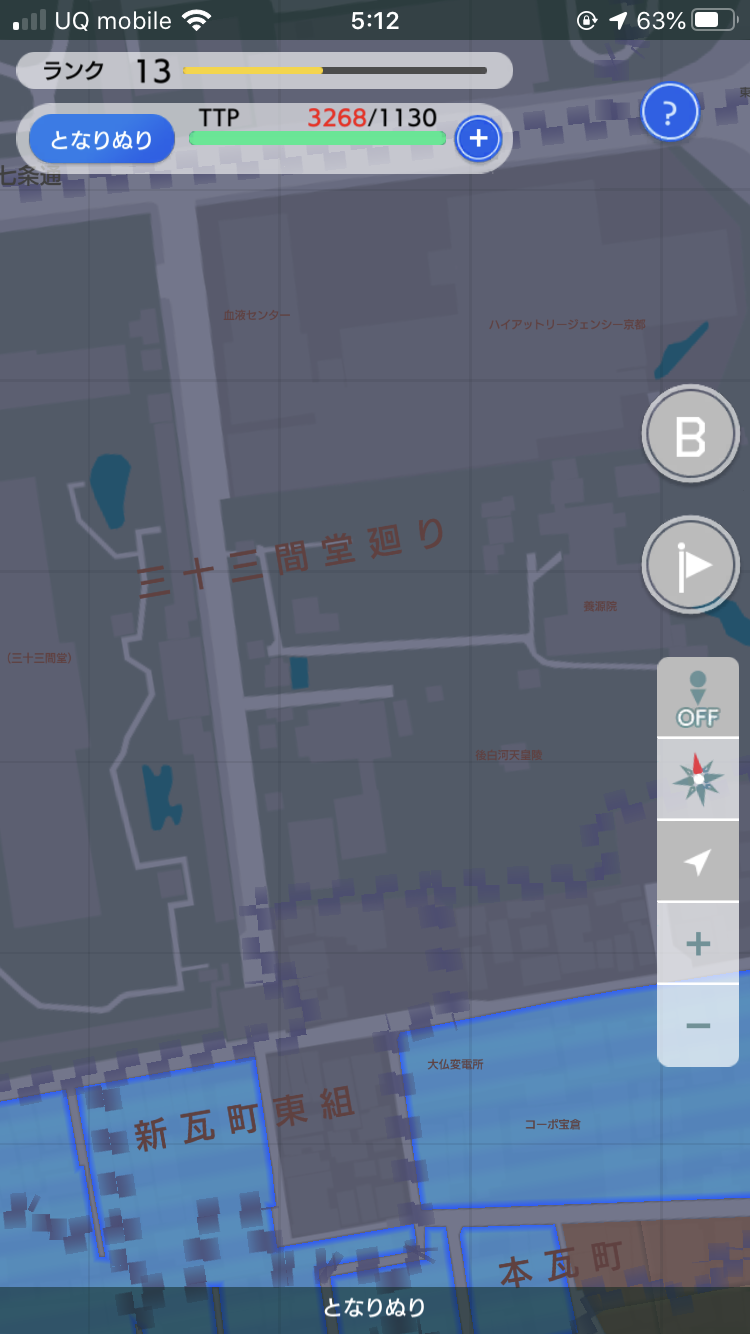Zoom in the map with plus
This screenshot has height=1334, width=750.
[x=698, y=943]
